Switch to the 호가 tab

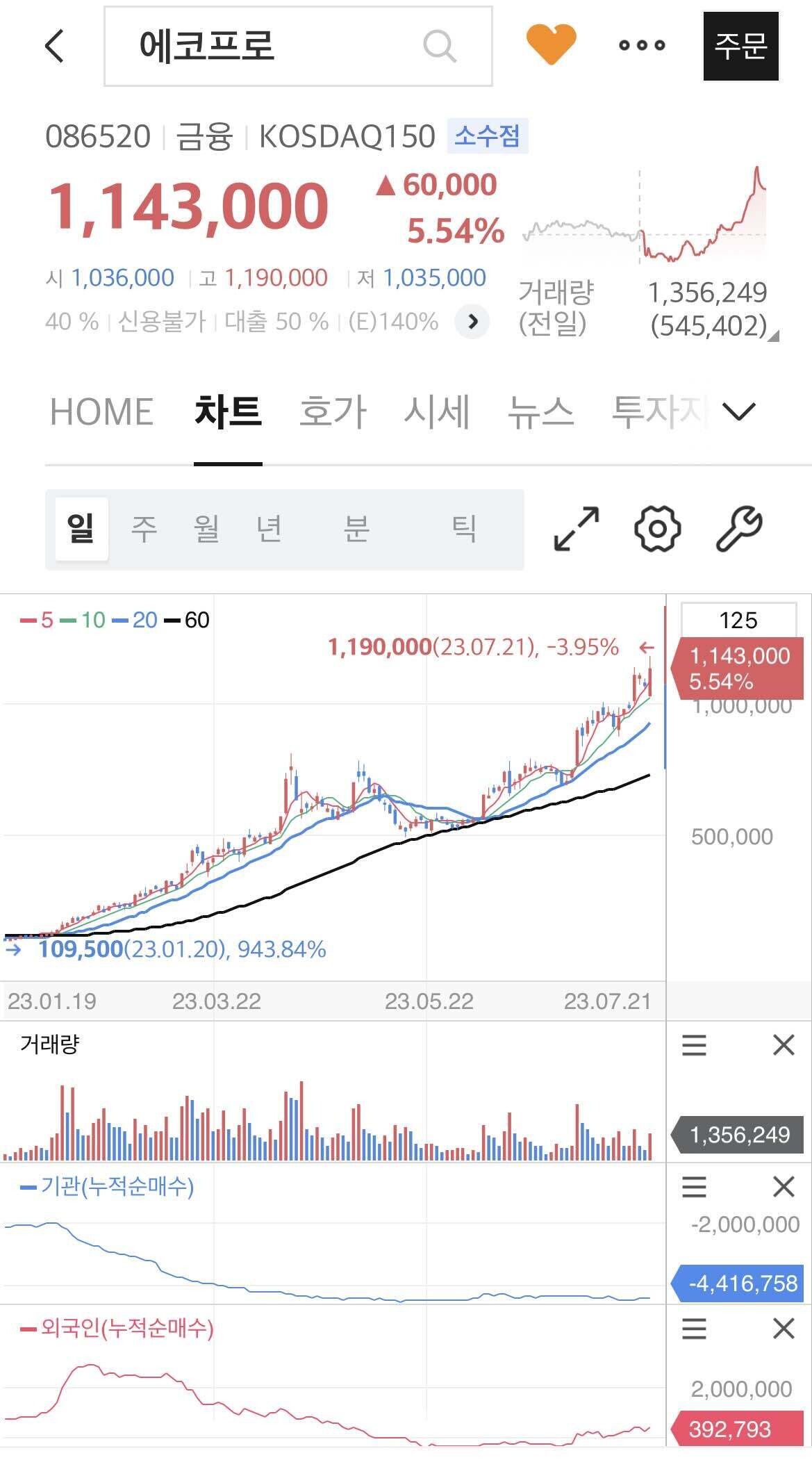pos(332,411)
